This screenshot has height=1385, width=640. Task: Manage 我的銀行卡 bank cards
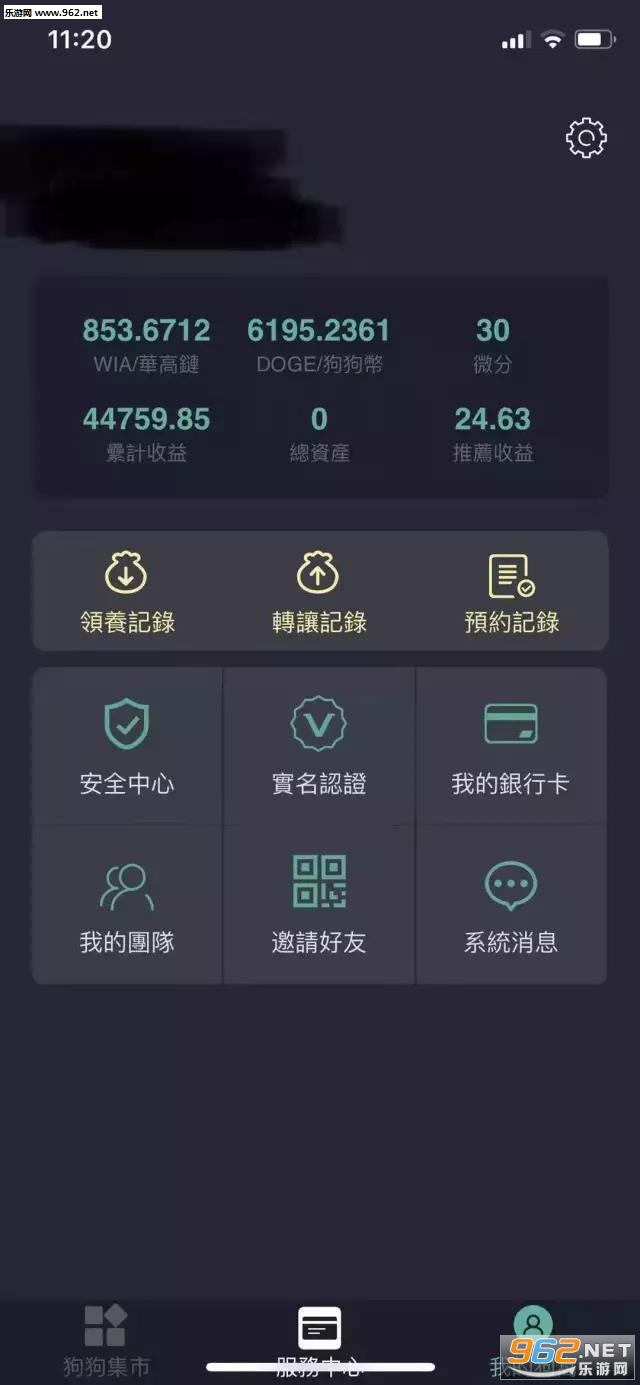511,746
